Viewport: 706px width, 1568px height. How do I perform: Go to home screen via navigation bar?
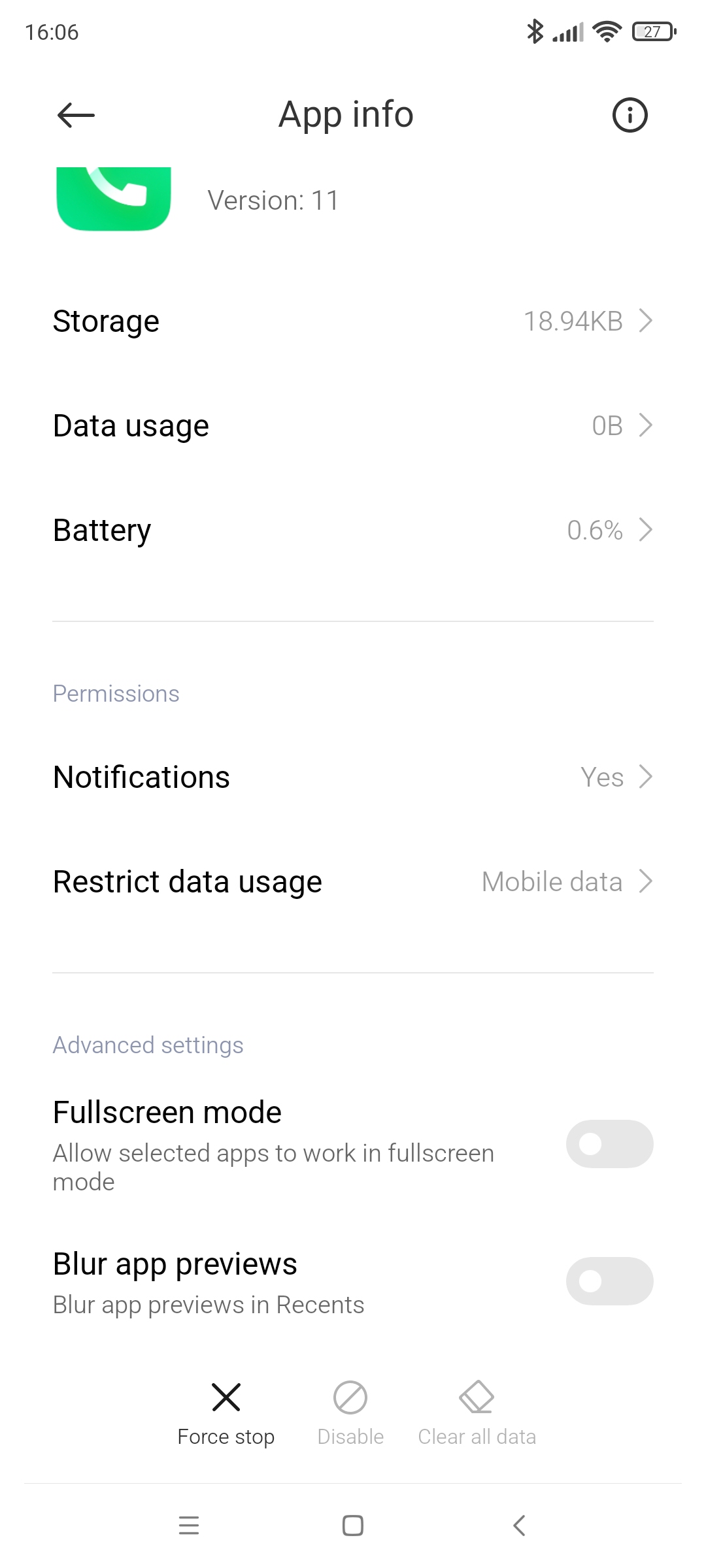(x=353, y=1525)
